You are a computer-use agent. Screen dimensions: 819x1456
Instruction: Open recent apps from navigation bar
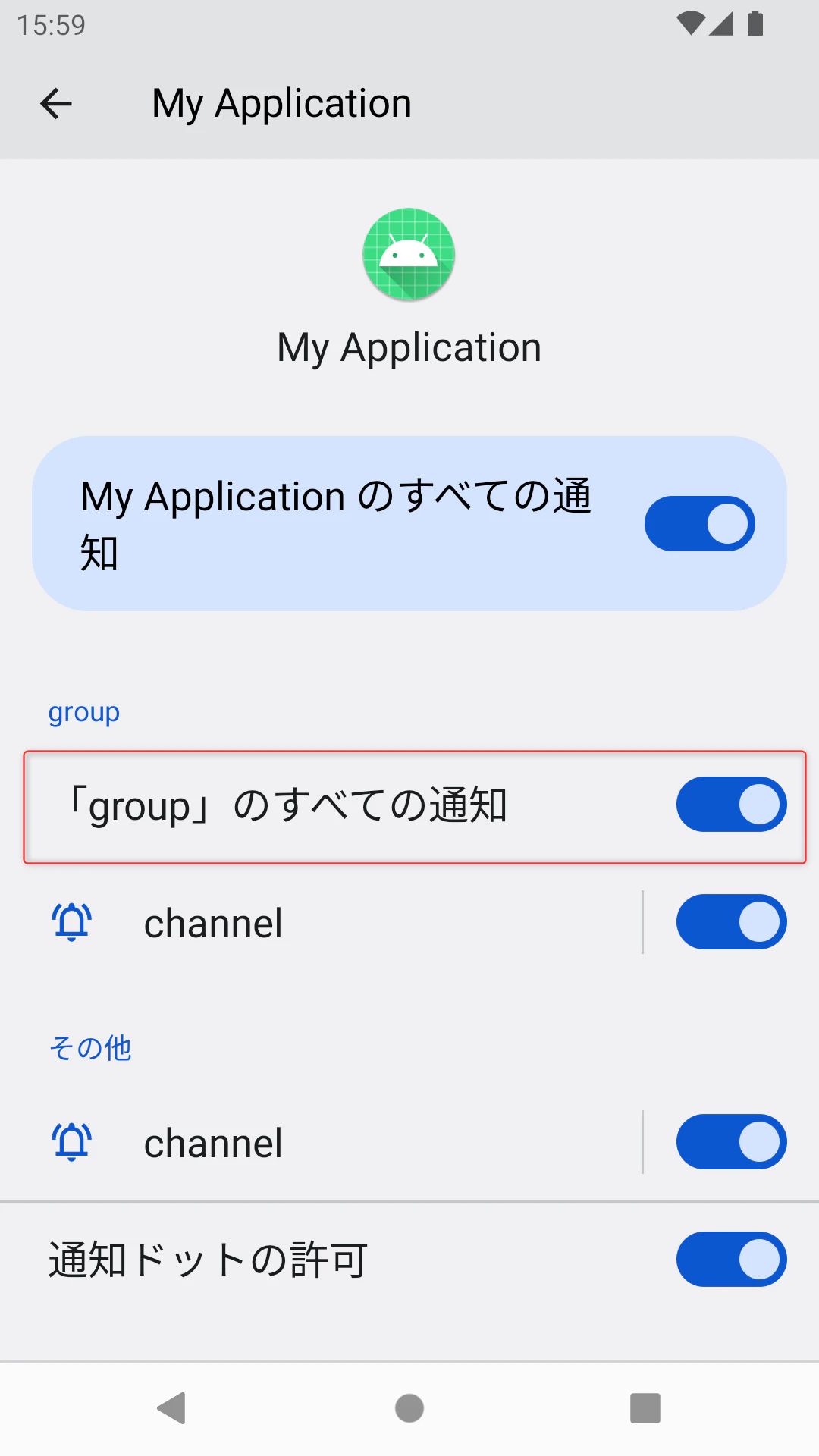(x=645, y=1408)
